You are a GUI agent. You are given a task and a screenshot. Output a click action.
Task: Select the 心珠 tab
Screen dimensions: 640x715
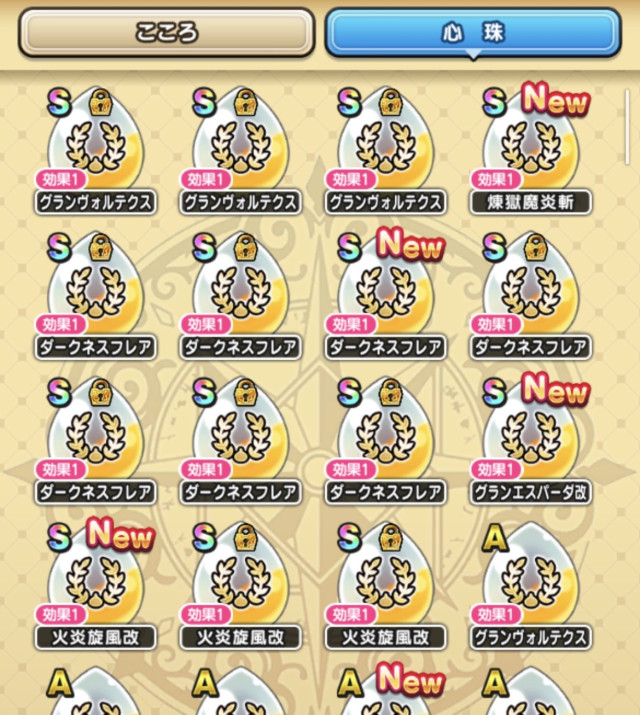click(x=473, y=33)
